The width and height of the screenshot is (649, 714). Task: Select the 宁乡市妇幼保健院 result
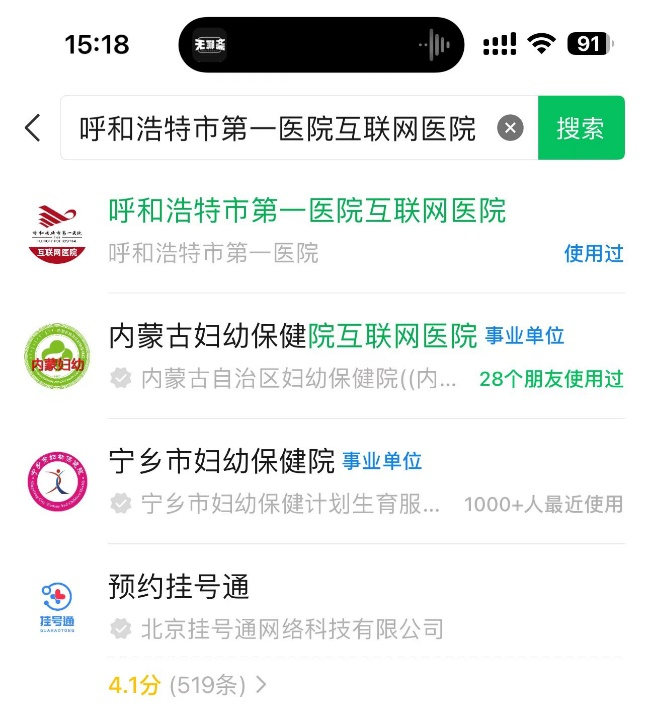(221, 461)
